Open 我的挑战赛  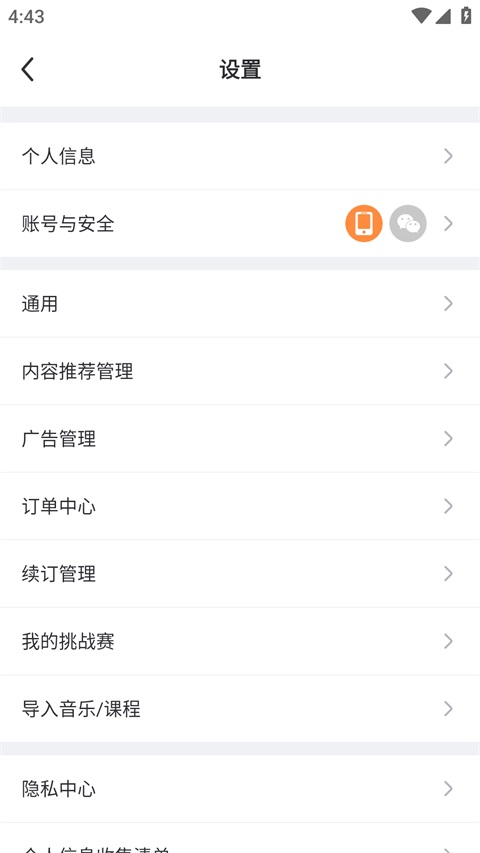[240, 641]
